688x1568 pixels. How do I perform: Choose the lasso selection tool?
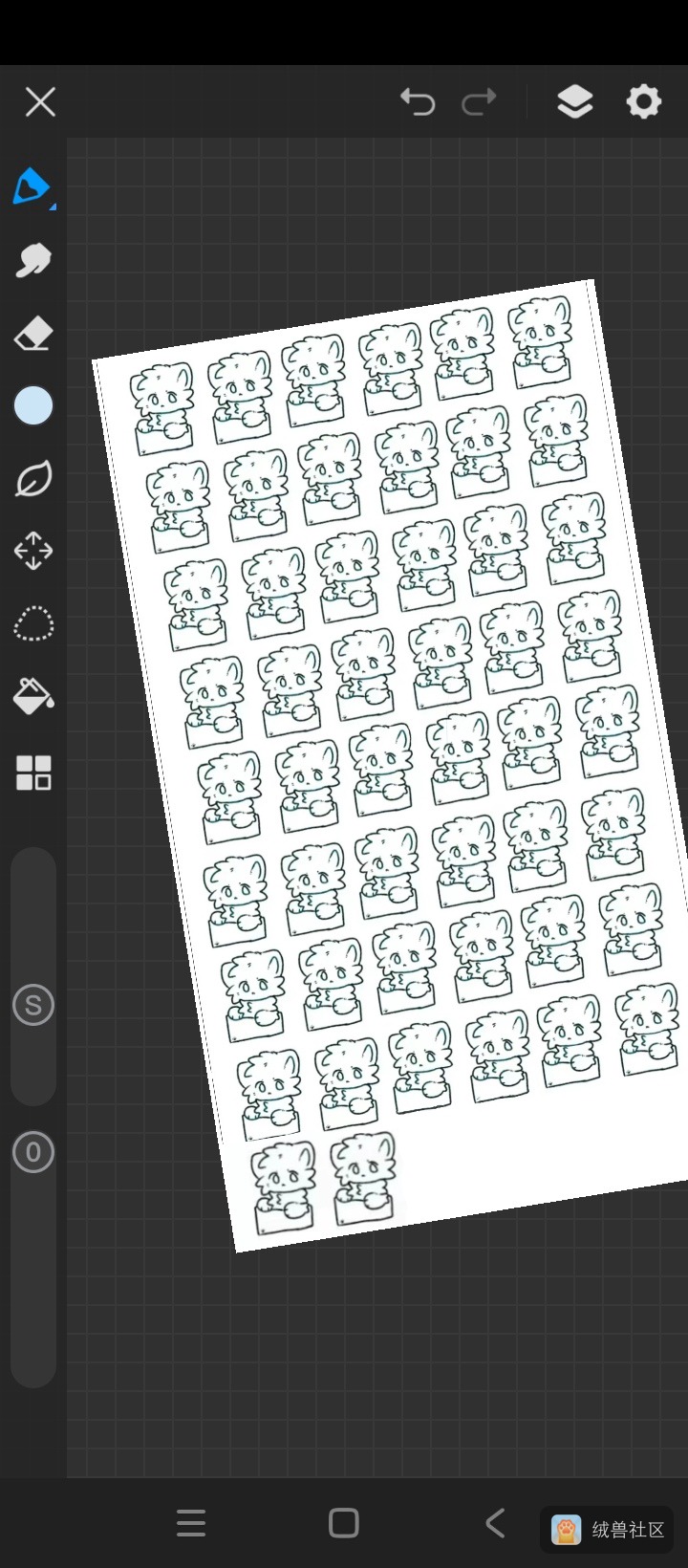(32, 624)
